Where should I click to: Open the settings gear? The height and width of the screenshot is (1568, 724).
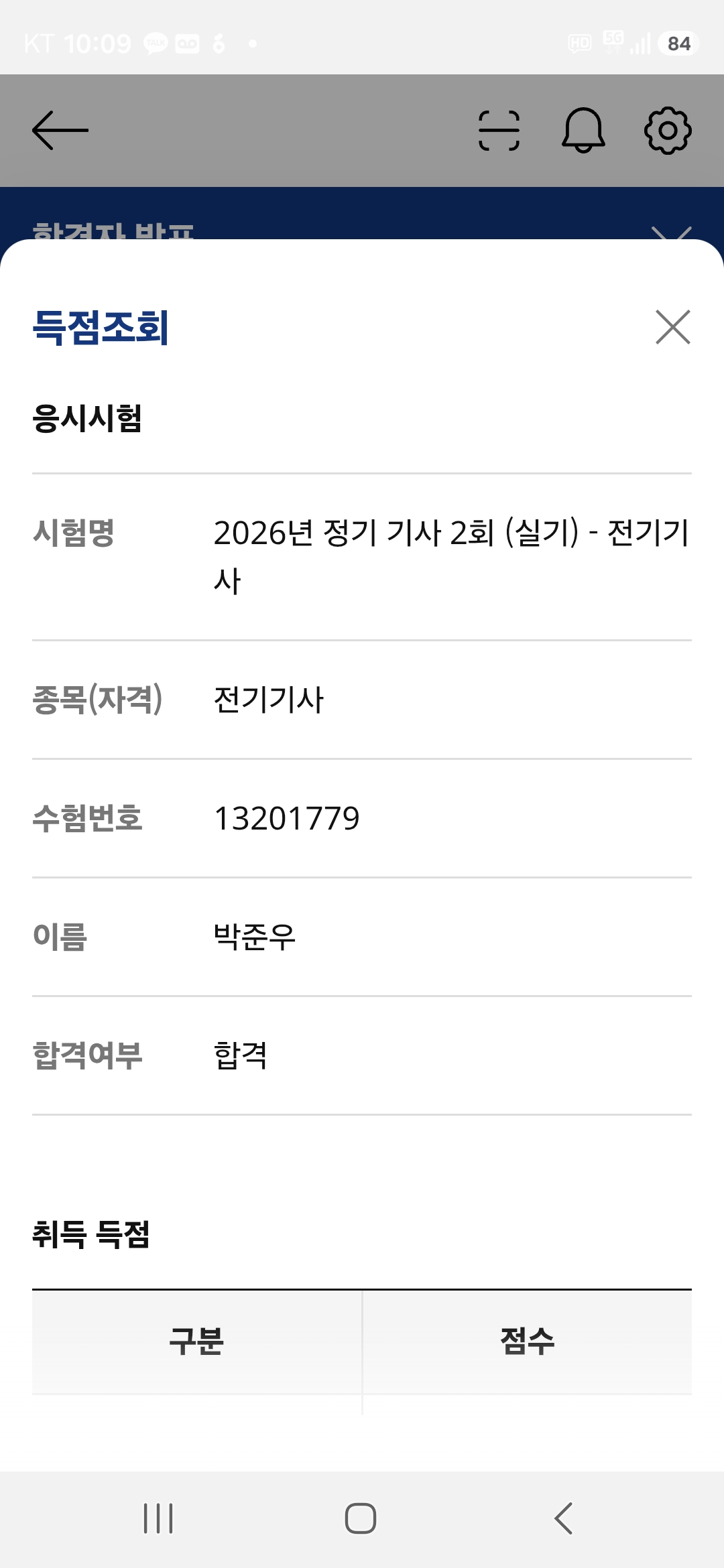coord(668,130)
